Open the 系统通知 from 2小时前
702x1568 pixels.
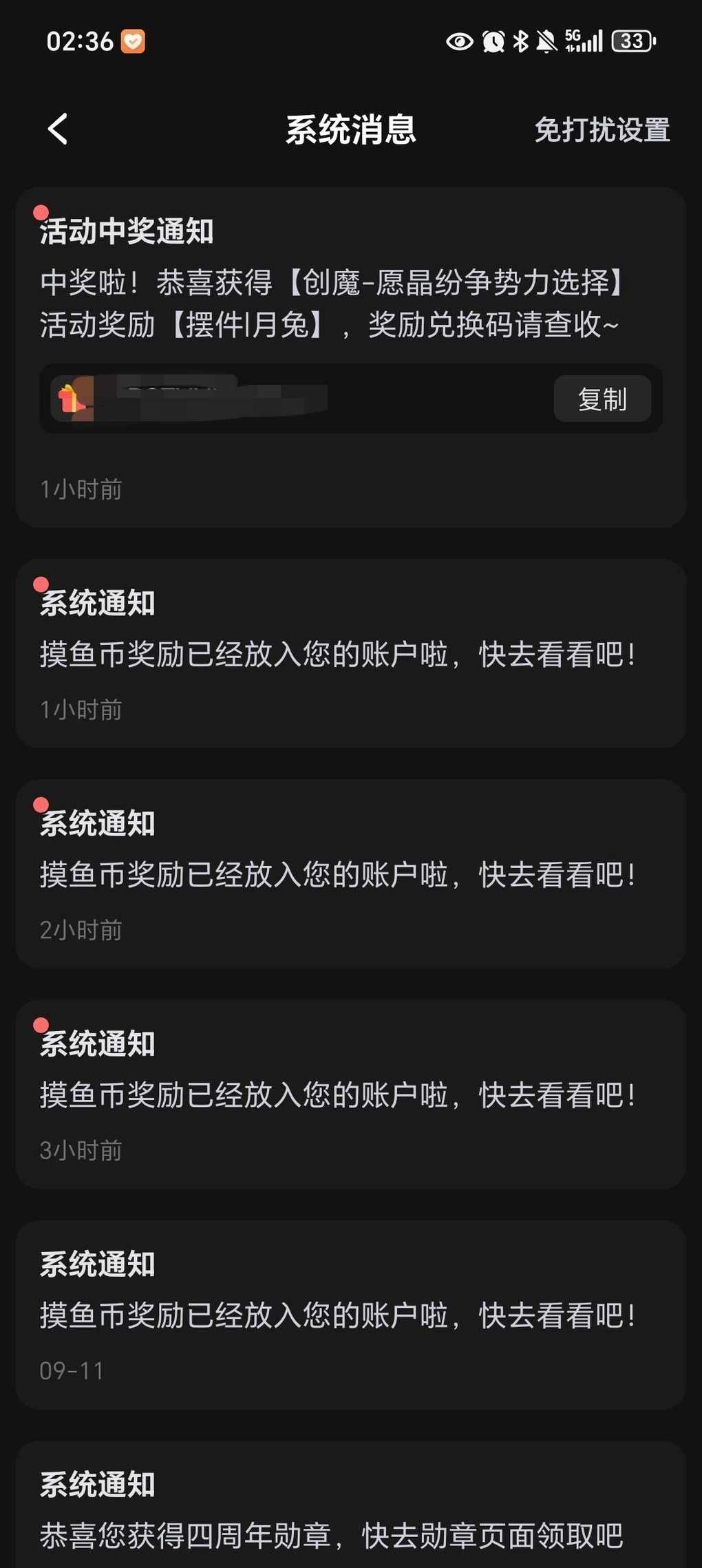point(350,874)
